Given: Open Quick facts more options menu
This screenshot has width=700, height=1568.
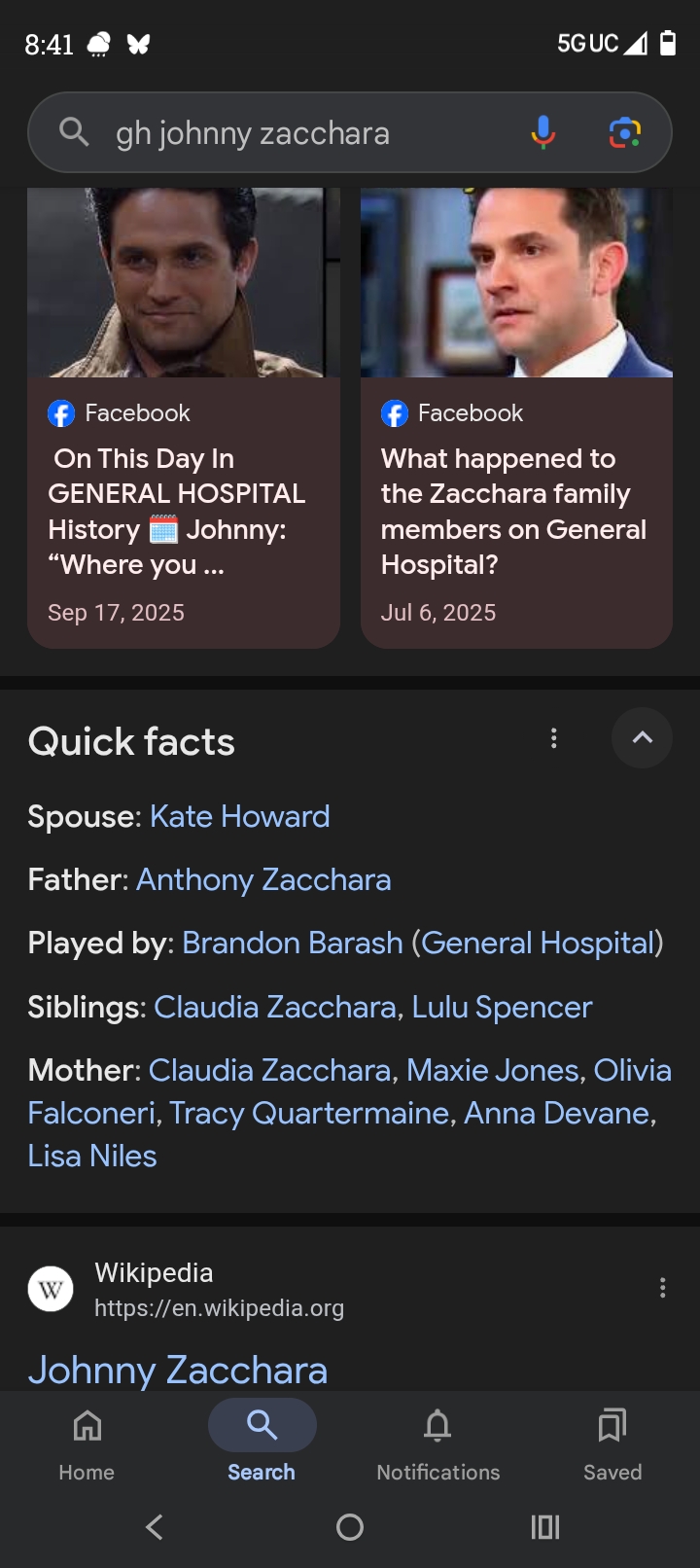Looking at the screenshot, I should tap(554, 738).
